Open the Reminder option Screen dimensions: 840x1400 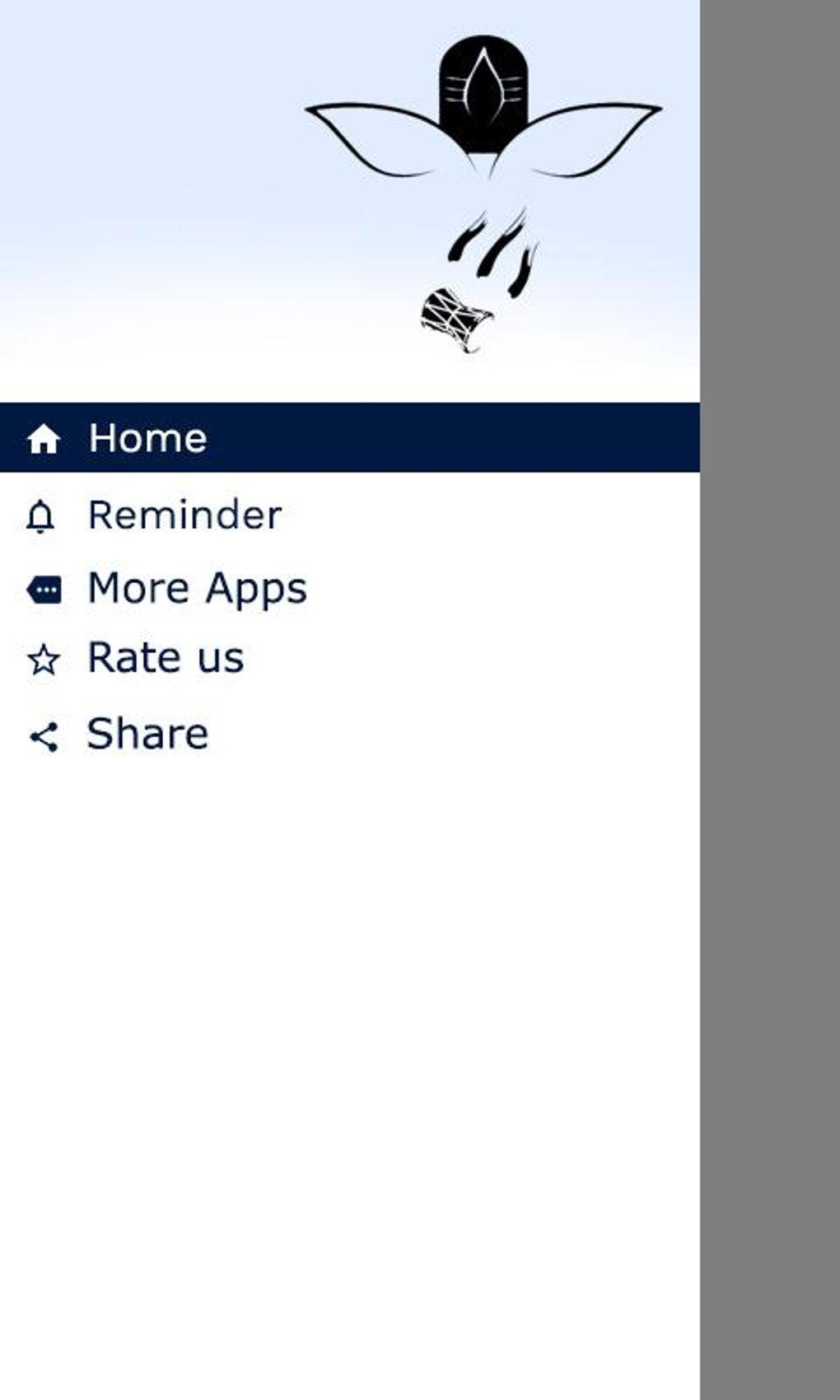pyautogui.click(x=350, y=516)
